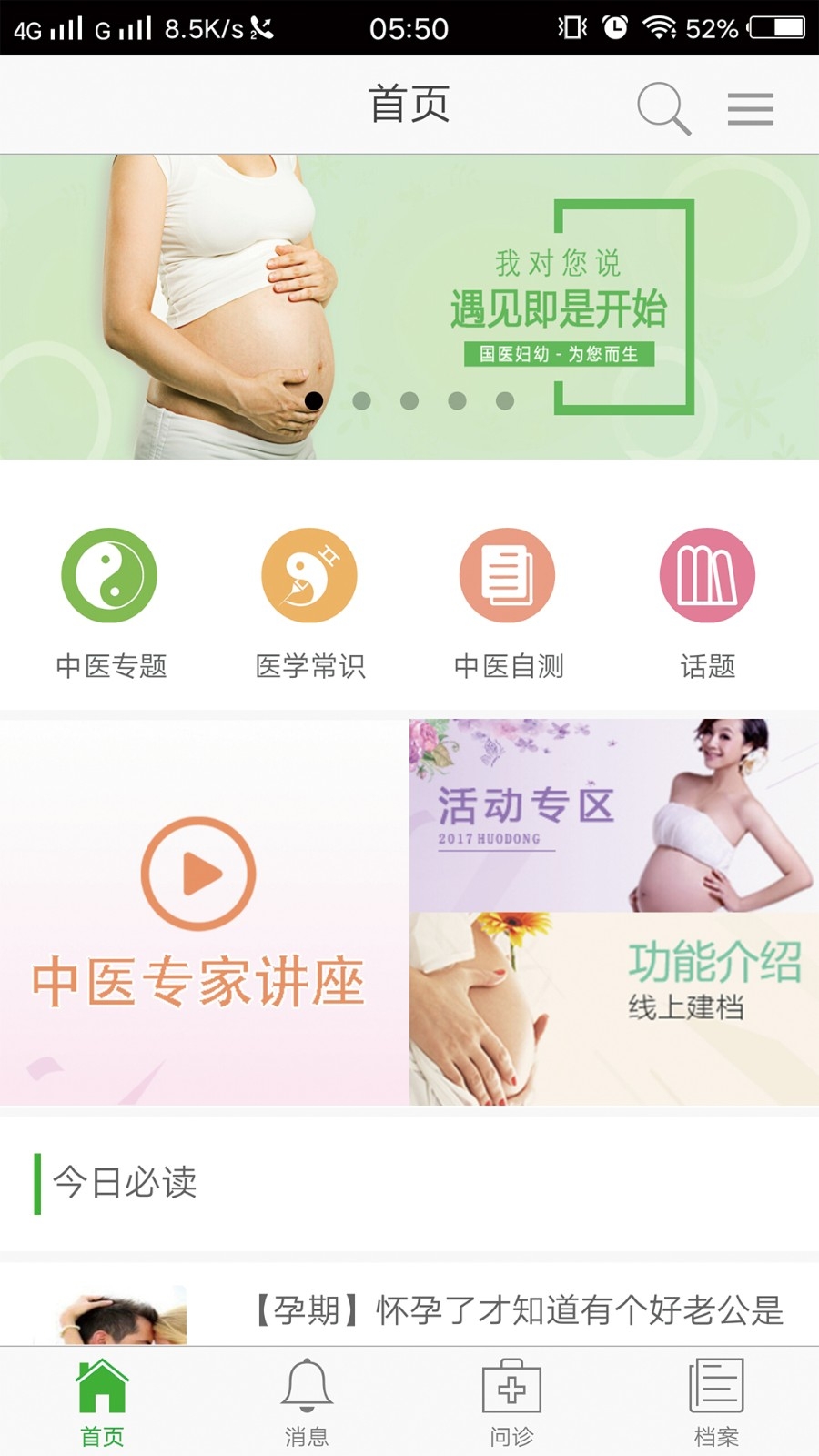Open the hamburger menu at top right
This screenshot has width=819, height=1456.
[x=751, y=106]
